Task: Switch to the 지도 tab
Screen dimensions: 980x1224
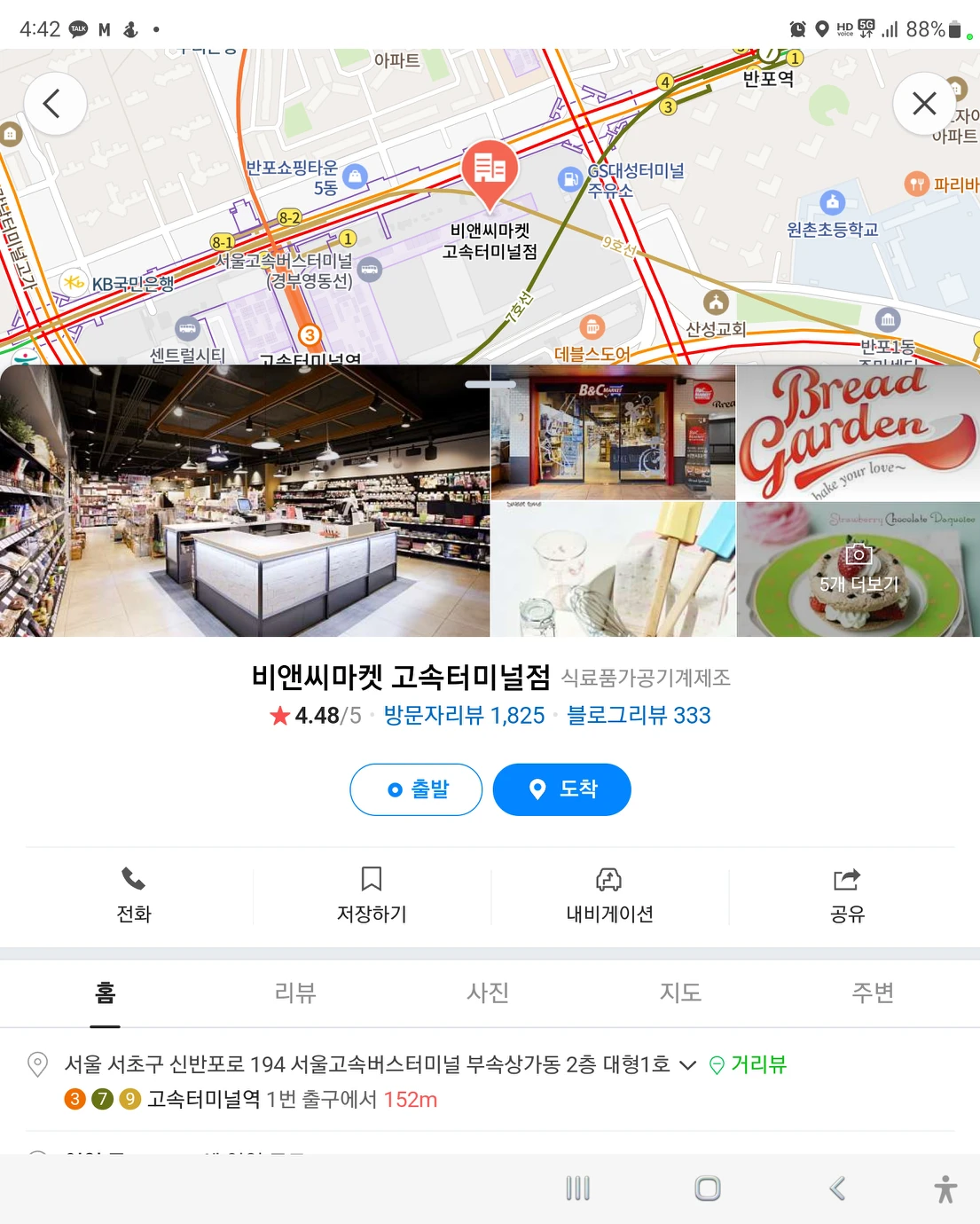Action: 680,993
